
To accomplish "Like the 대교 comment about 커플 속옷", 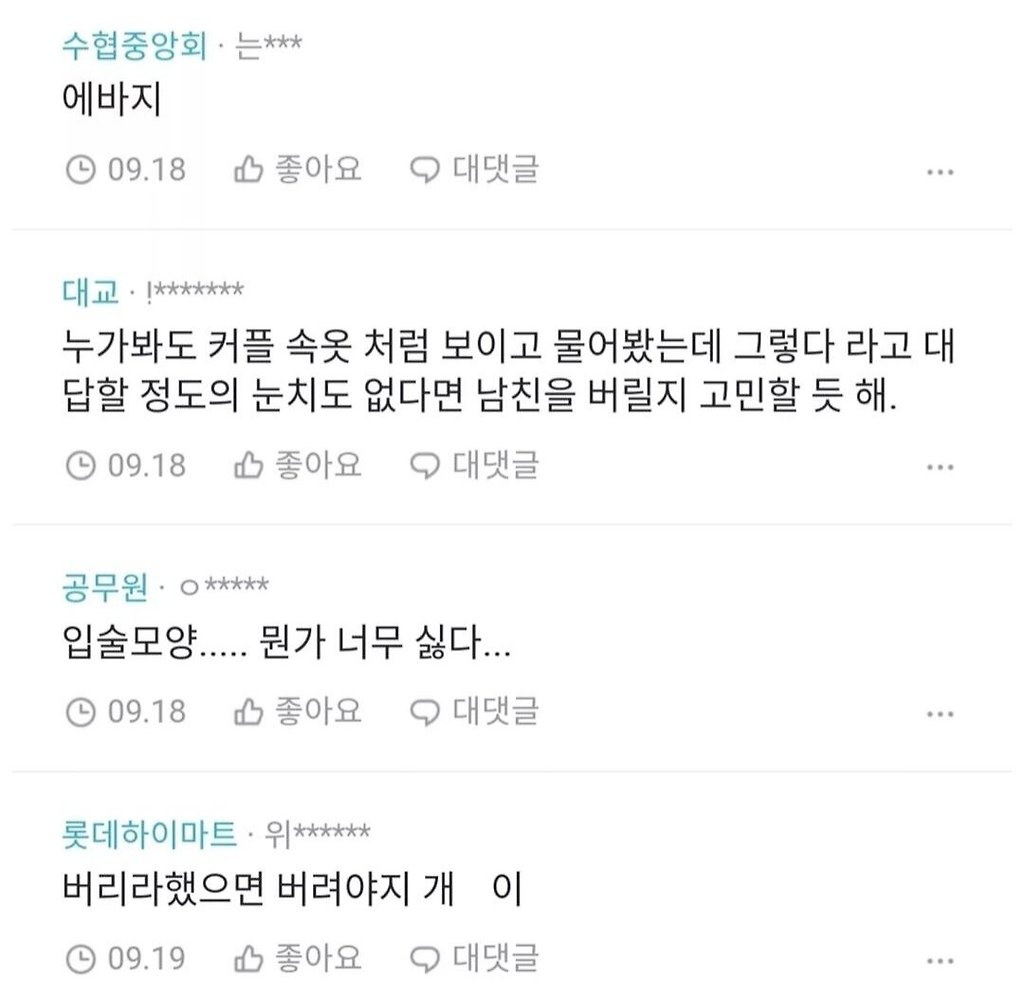I will click(x=297, y=465).
